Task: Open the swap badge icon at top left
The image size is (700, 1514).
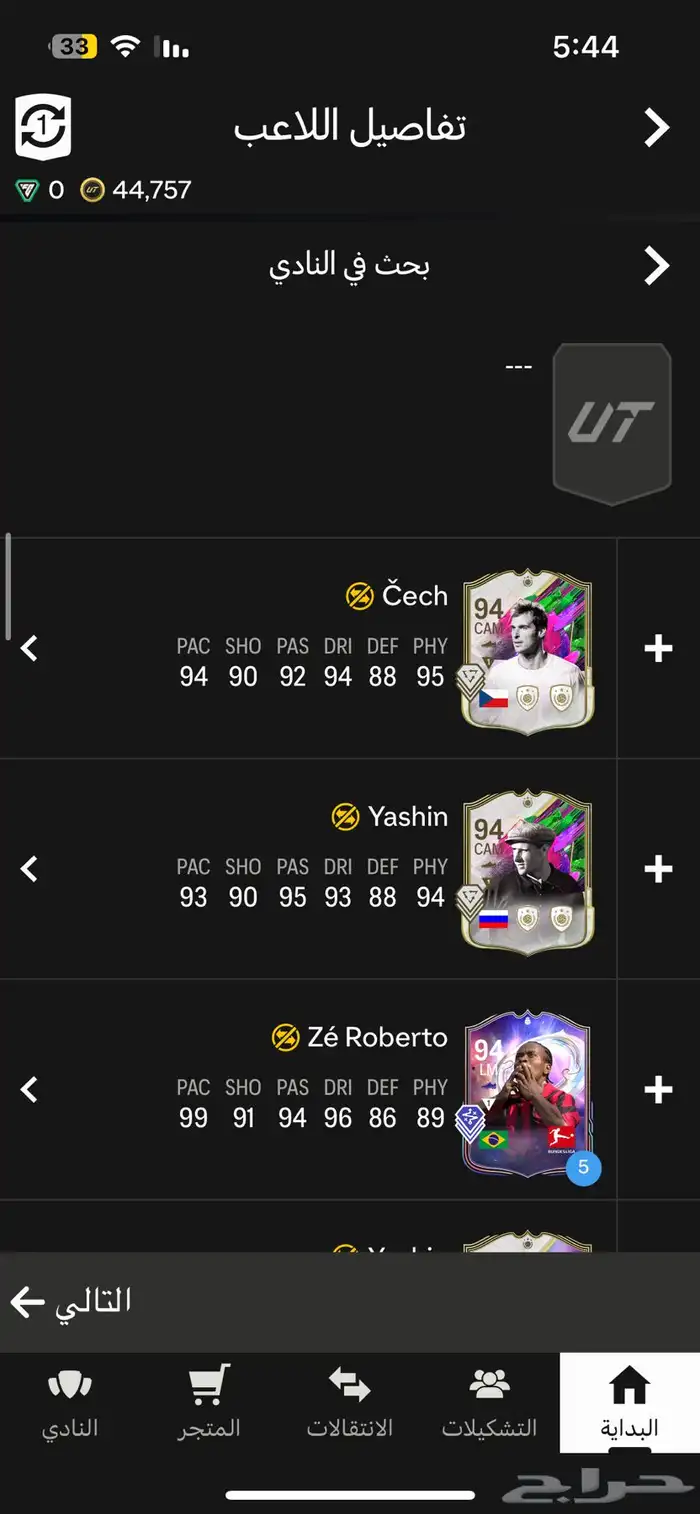Action: pos(43,128)
